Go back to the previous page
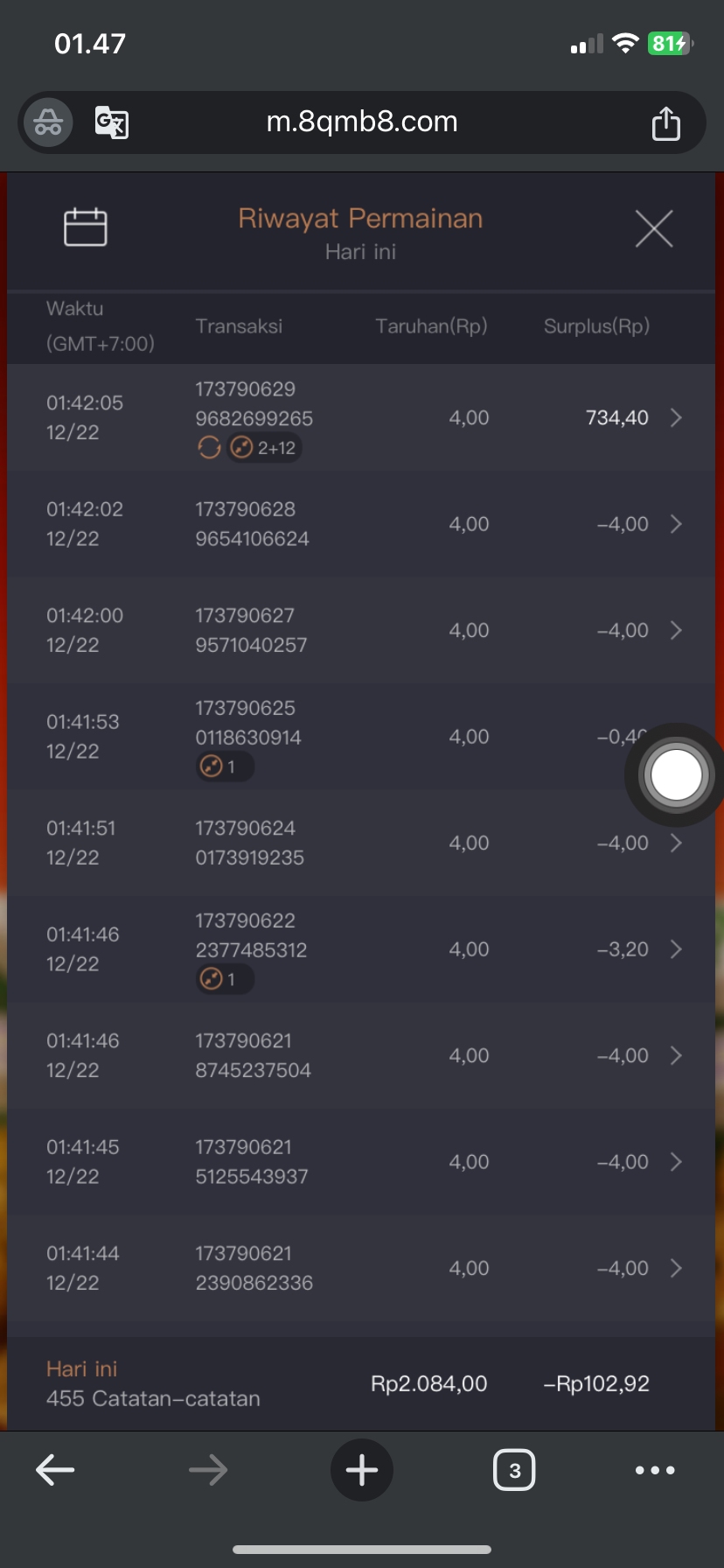 (55, 1470)
